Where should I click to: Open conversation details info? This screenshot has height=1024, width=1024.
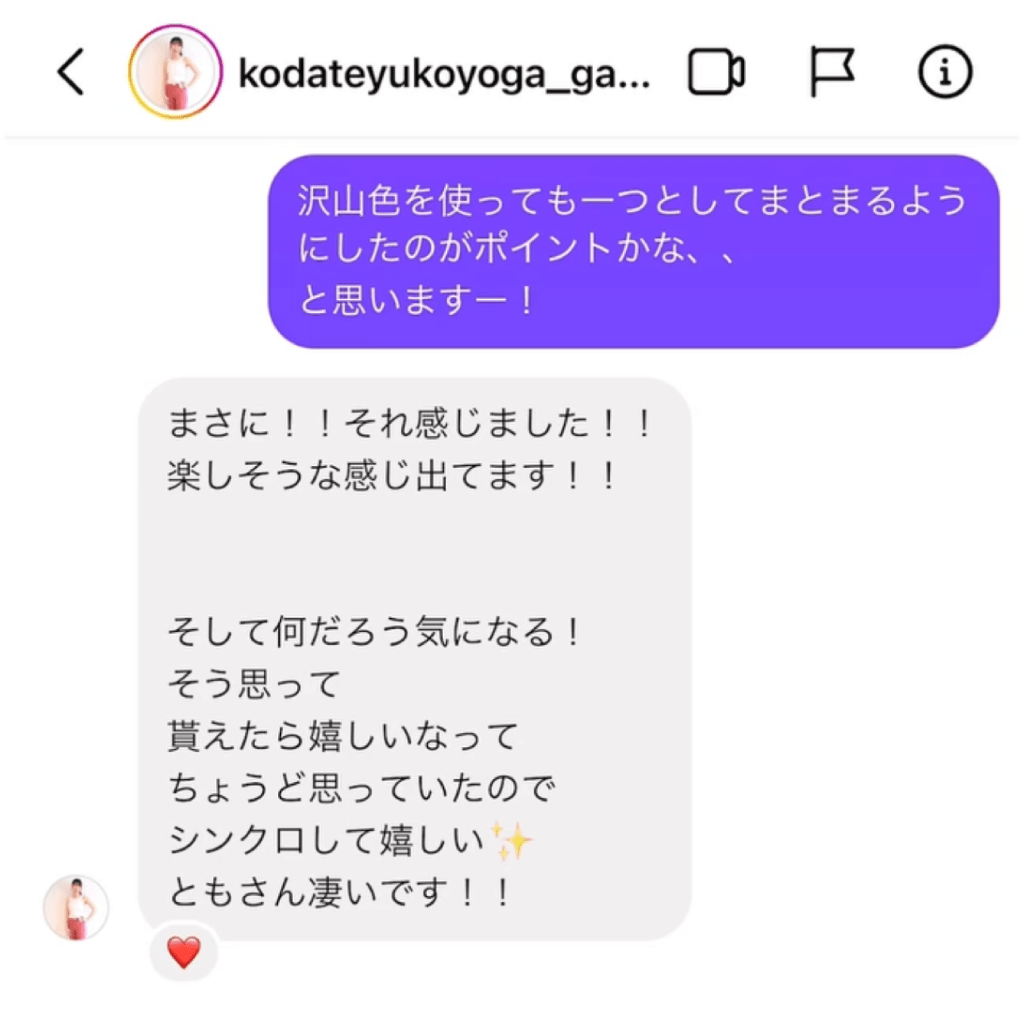[x=944, y=73]
